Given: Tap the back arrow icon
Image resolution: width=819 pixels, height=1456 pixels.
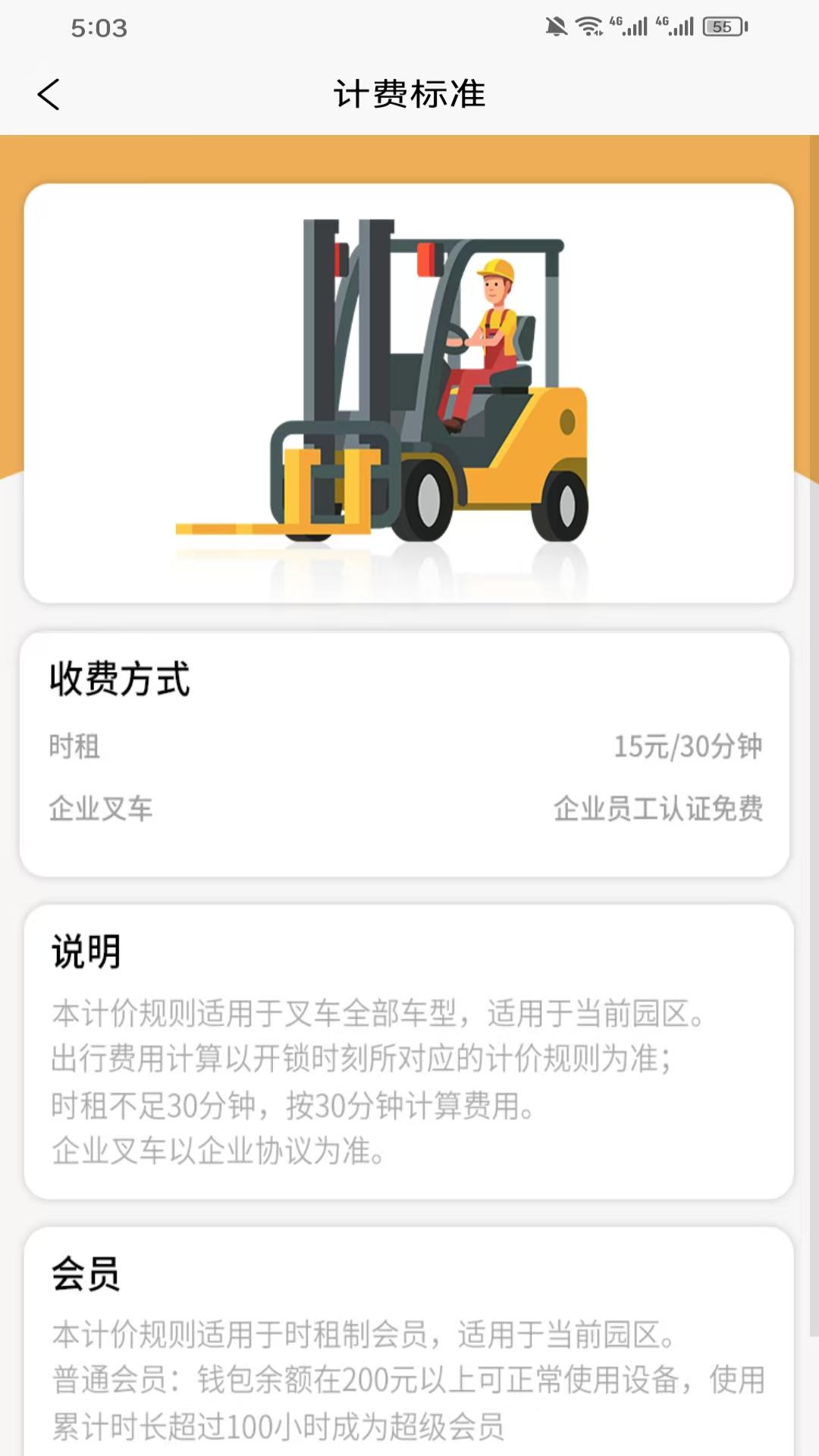Looking at the screenshot, I should click(48, 93).
